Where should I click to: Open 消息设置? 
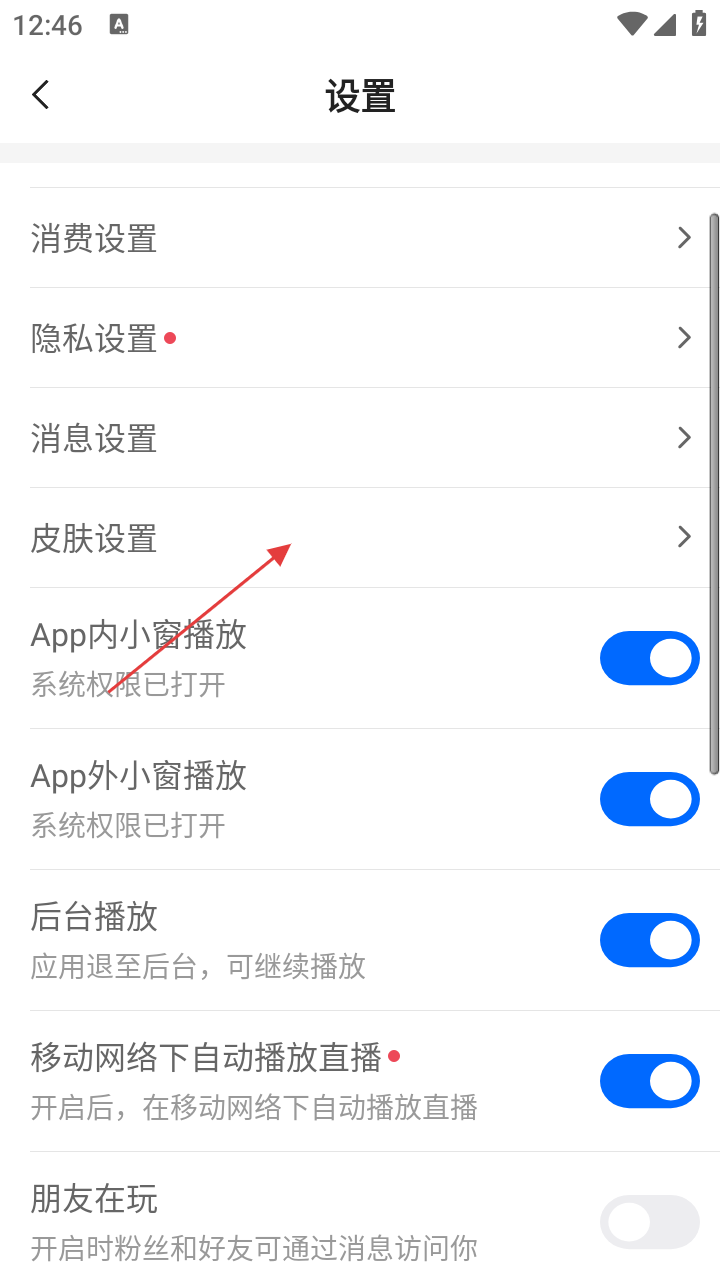(360, 438)
